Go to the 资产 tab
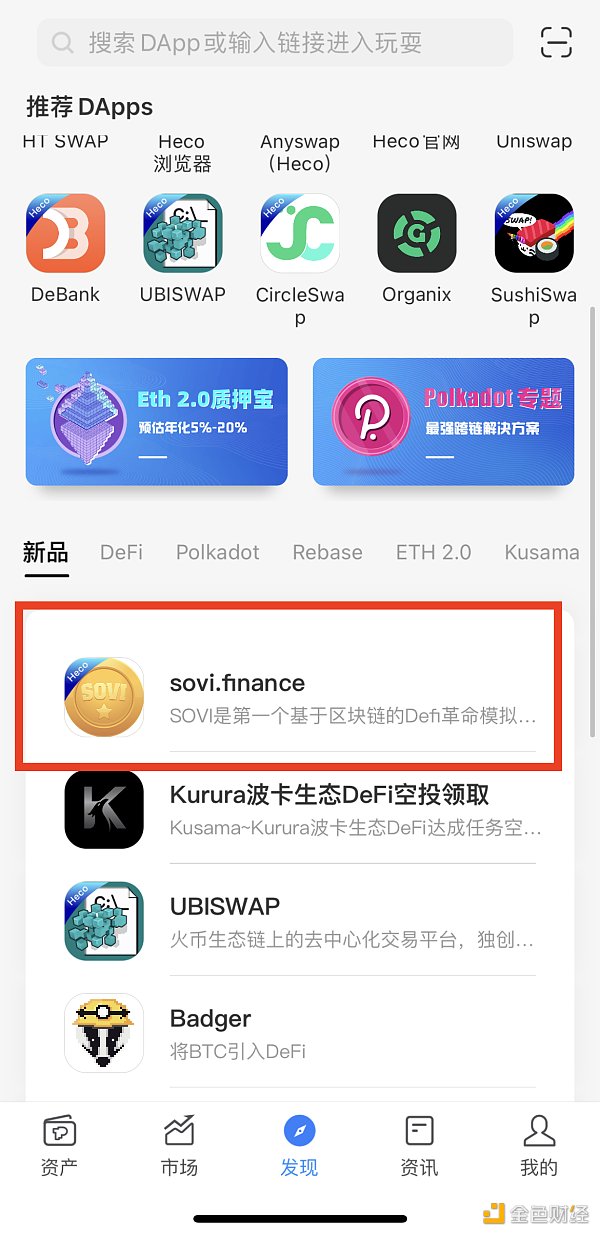600x1235 pixels. point(59,1146)
